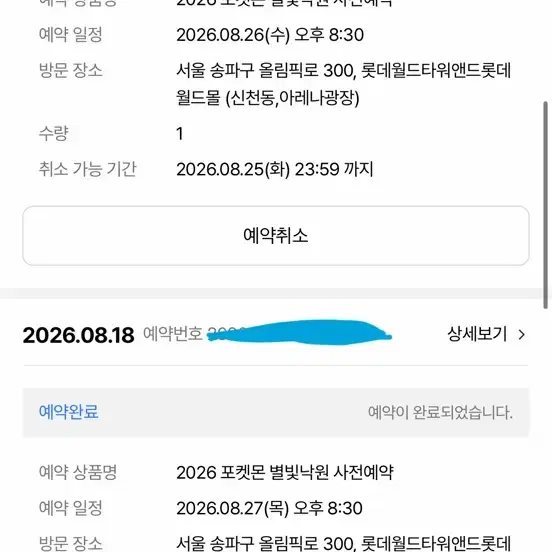
Task: Open 상세보기 for the 2026.08.18 reservation
Action: [486, 334]
